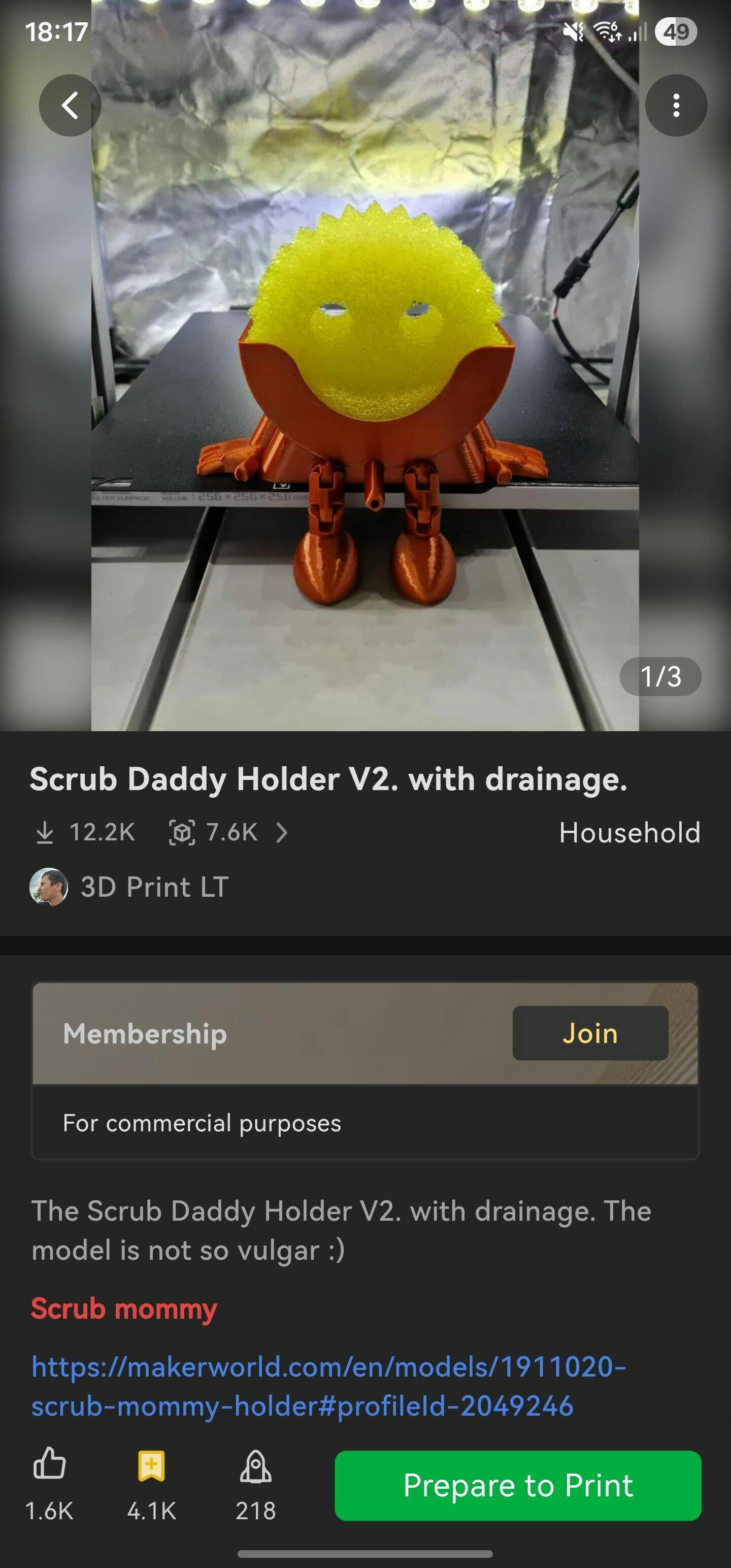Viewport: 731px width, 1568px height.
Task: Join the commercial Membership
Action: tap(590, 1033)
